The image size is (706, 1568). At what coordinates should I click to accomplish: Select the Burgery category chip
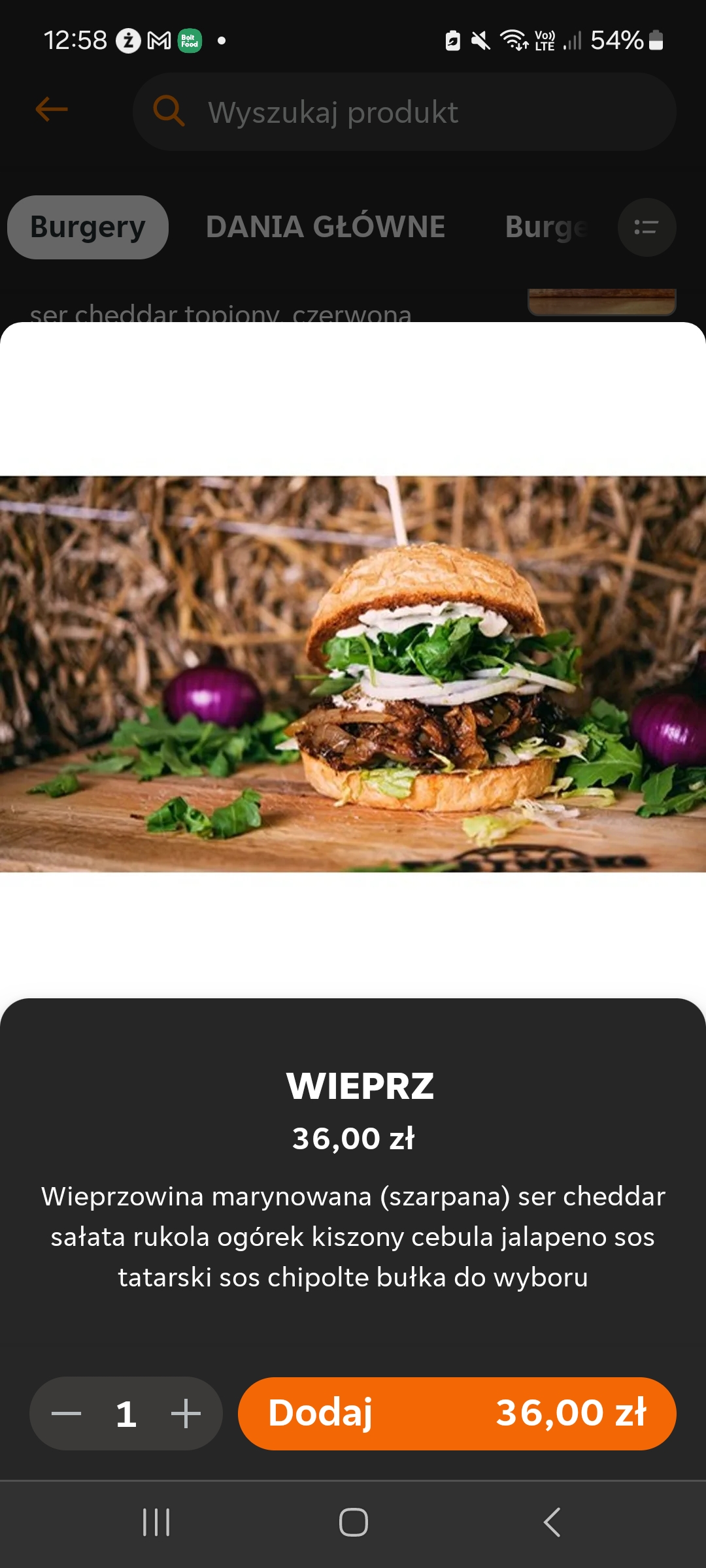(x=88, y=227)
